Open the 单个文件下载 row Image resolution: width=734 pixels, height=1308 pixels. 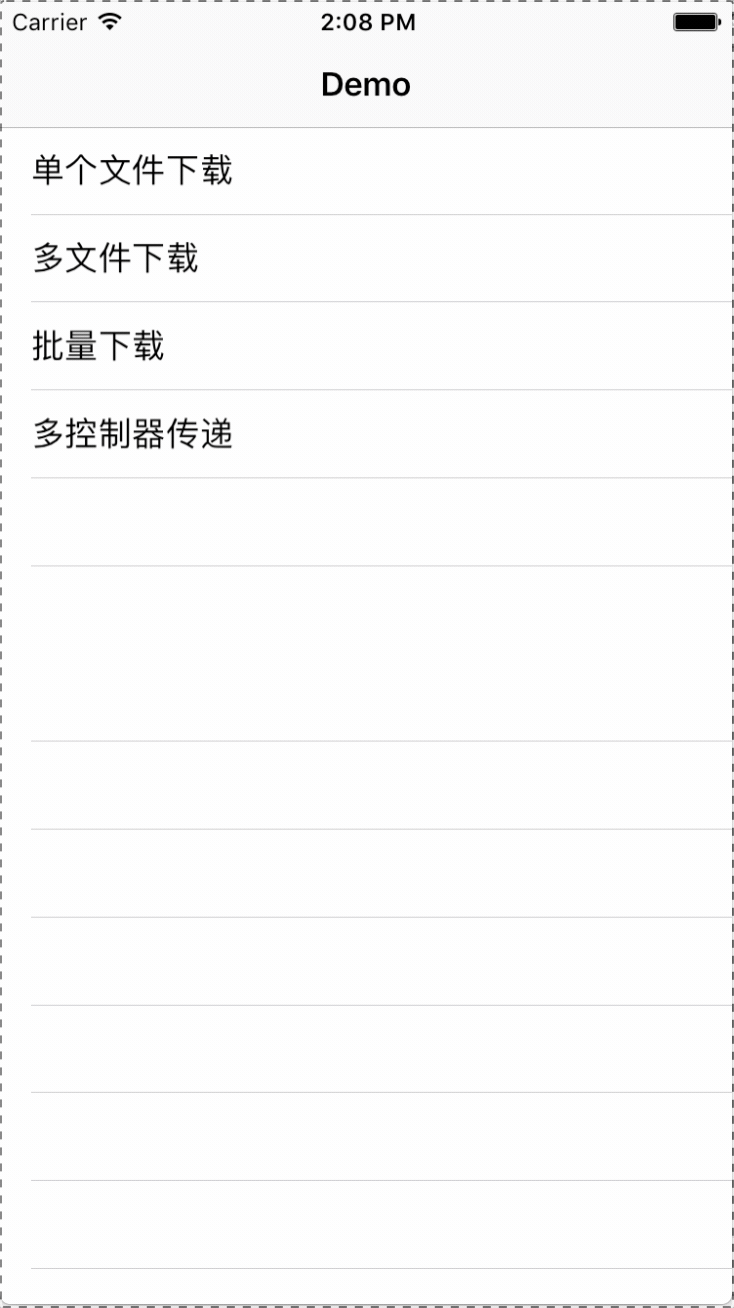click(133, 171)
